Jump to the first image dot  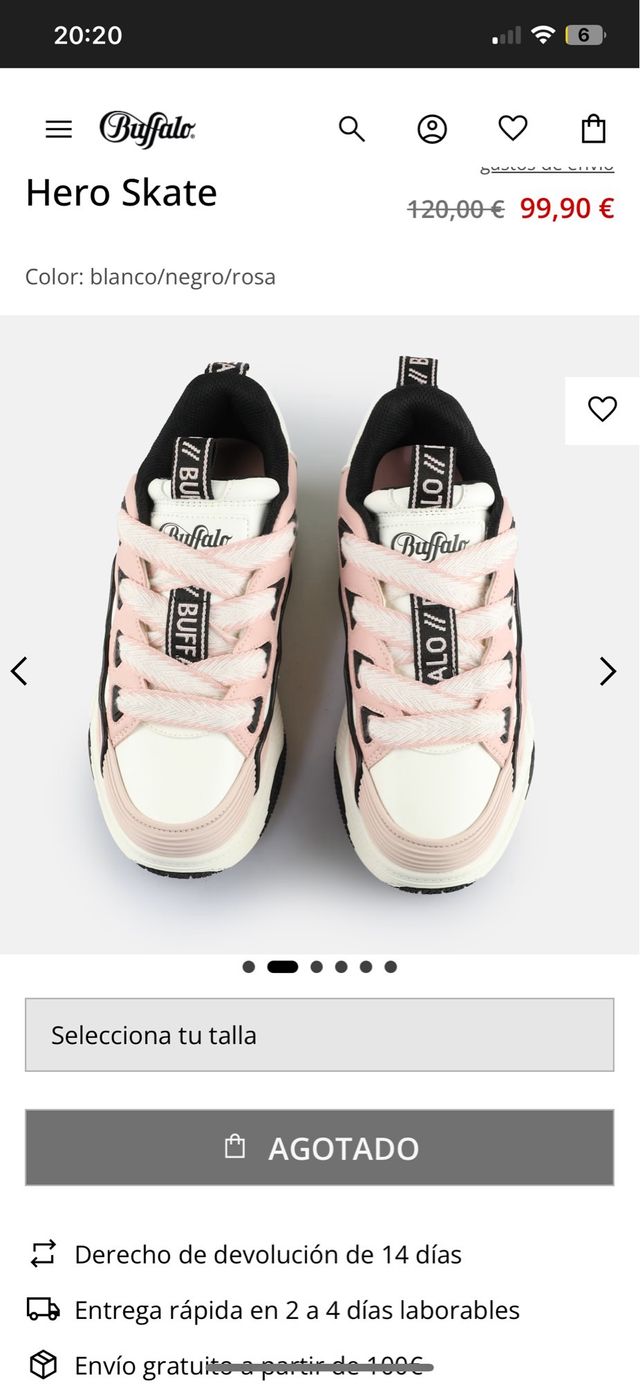coord(249,967)
